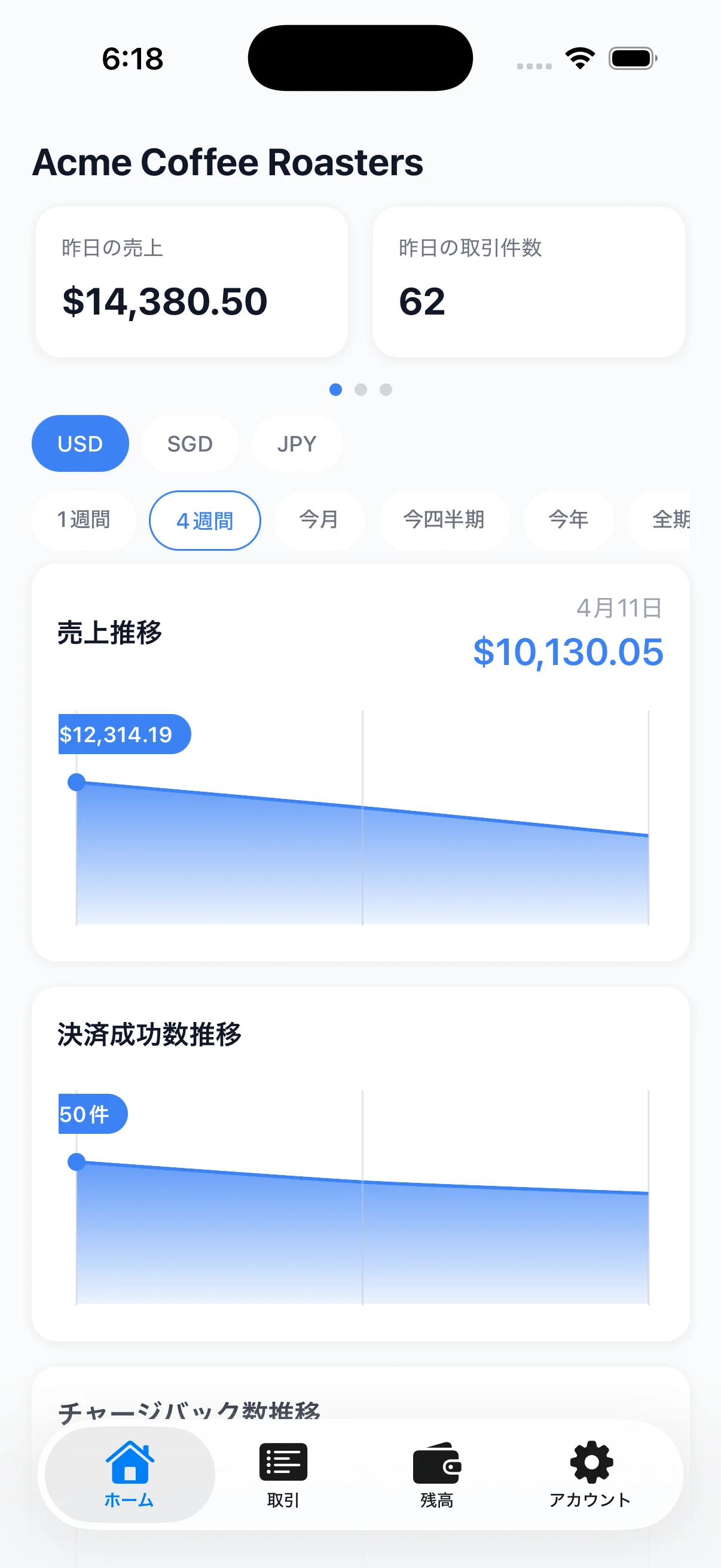Show data for 今年
721x1568 pixels.
pyautogui.click(x=569, y=520)
